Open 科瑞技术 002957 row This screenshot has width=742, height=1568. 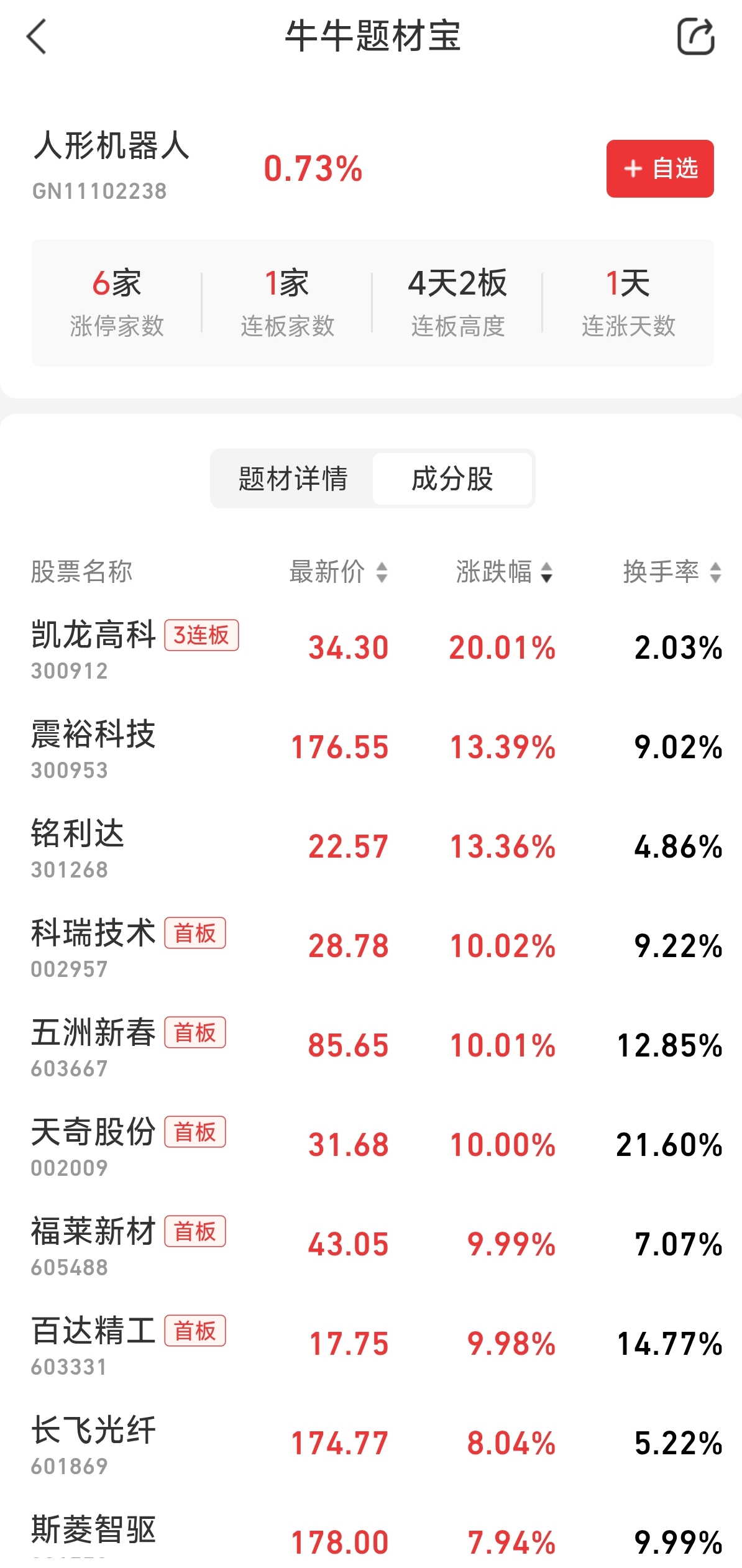point(93,947)
